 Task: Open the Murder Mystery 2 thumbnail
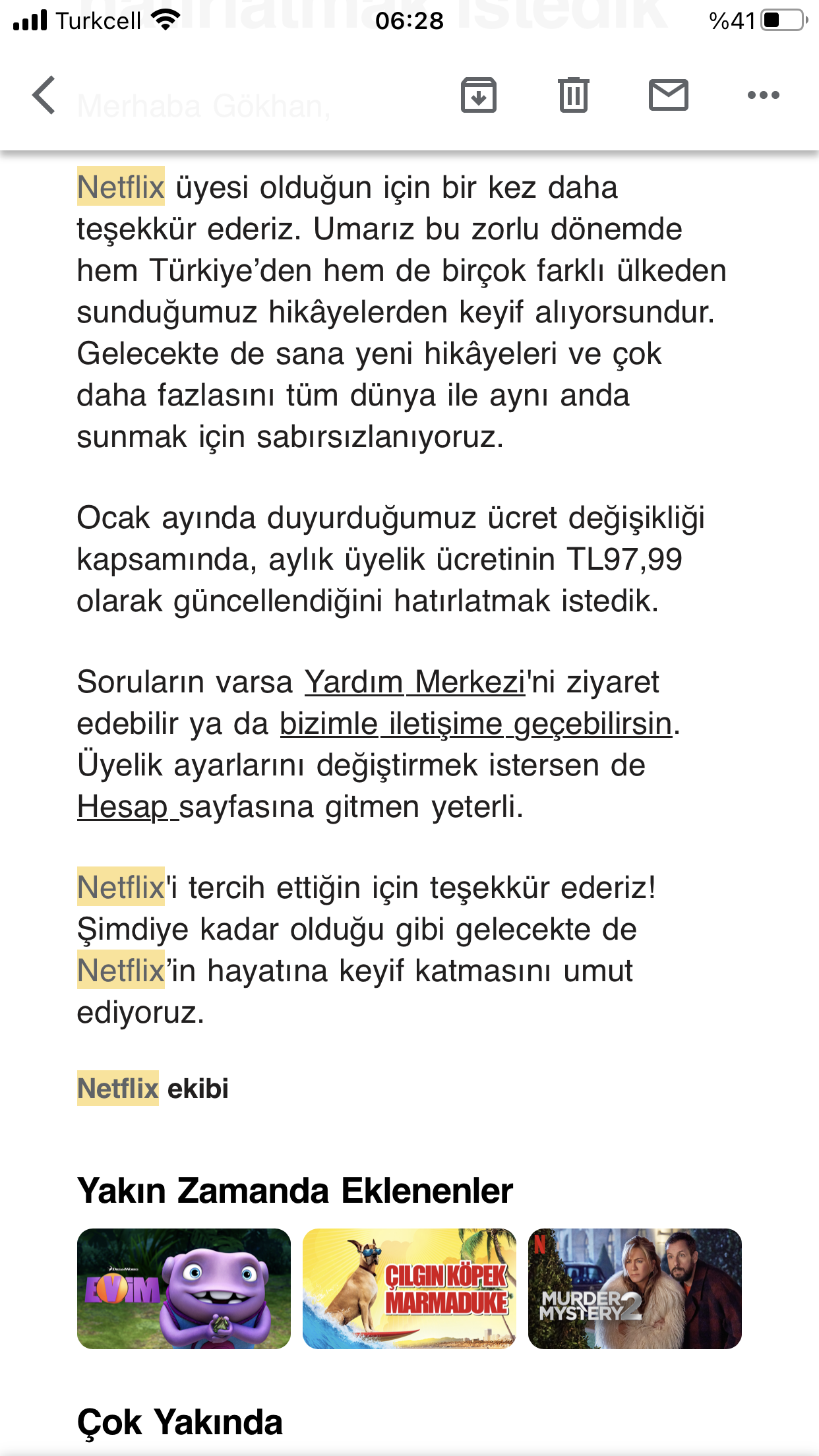pos(635,1289)
